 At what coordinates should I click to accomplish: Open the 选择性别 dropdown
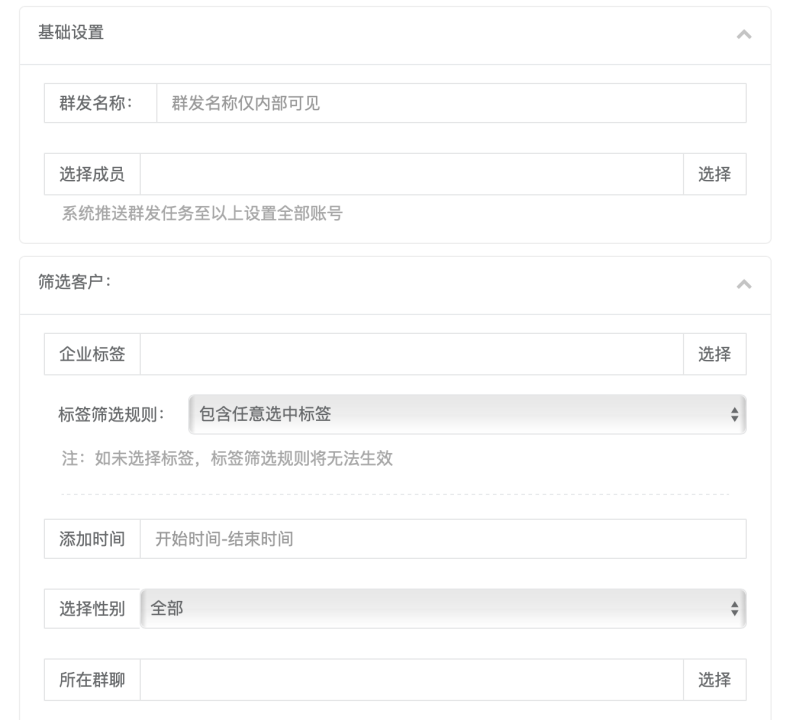[443, 609]
